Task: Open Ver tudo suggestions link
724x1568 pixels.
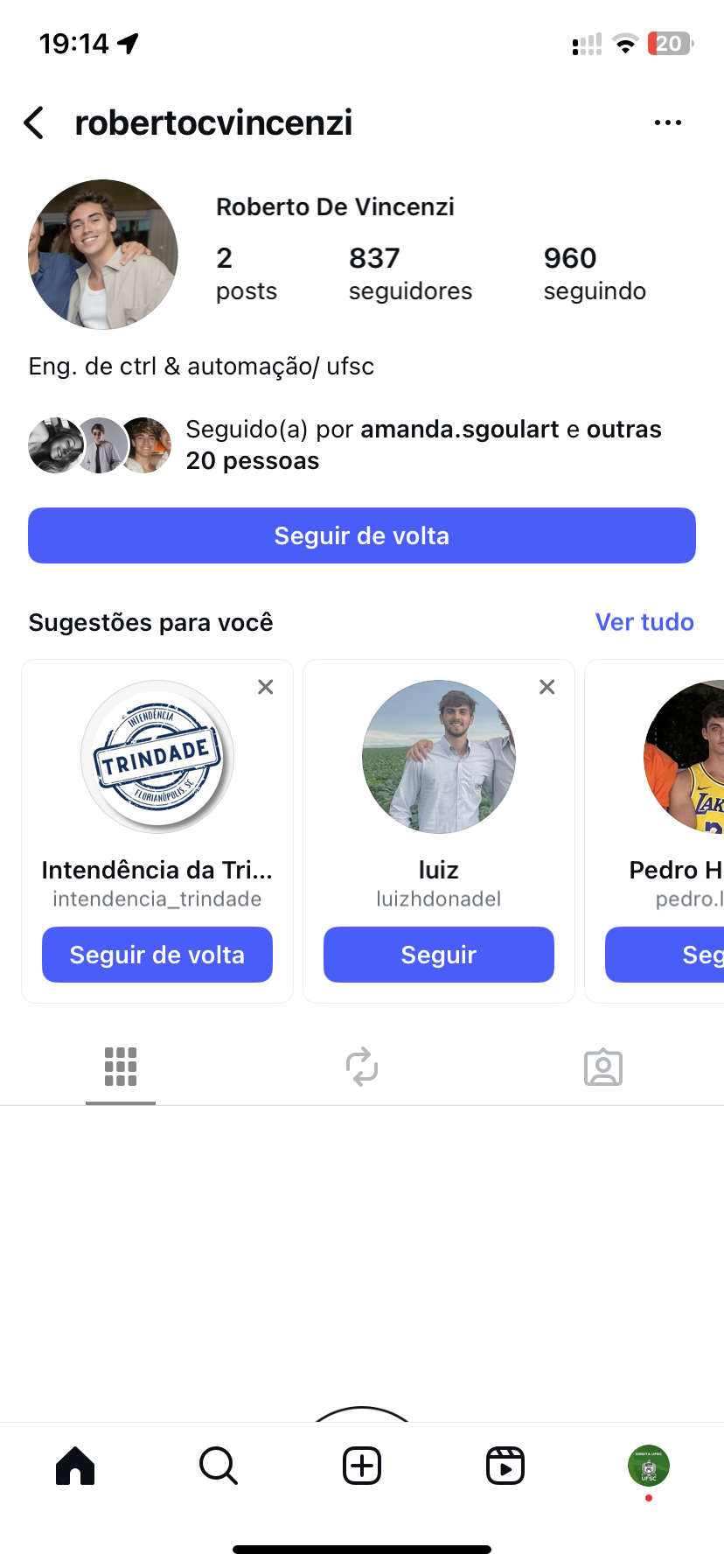Action: tap(644, 622)
